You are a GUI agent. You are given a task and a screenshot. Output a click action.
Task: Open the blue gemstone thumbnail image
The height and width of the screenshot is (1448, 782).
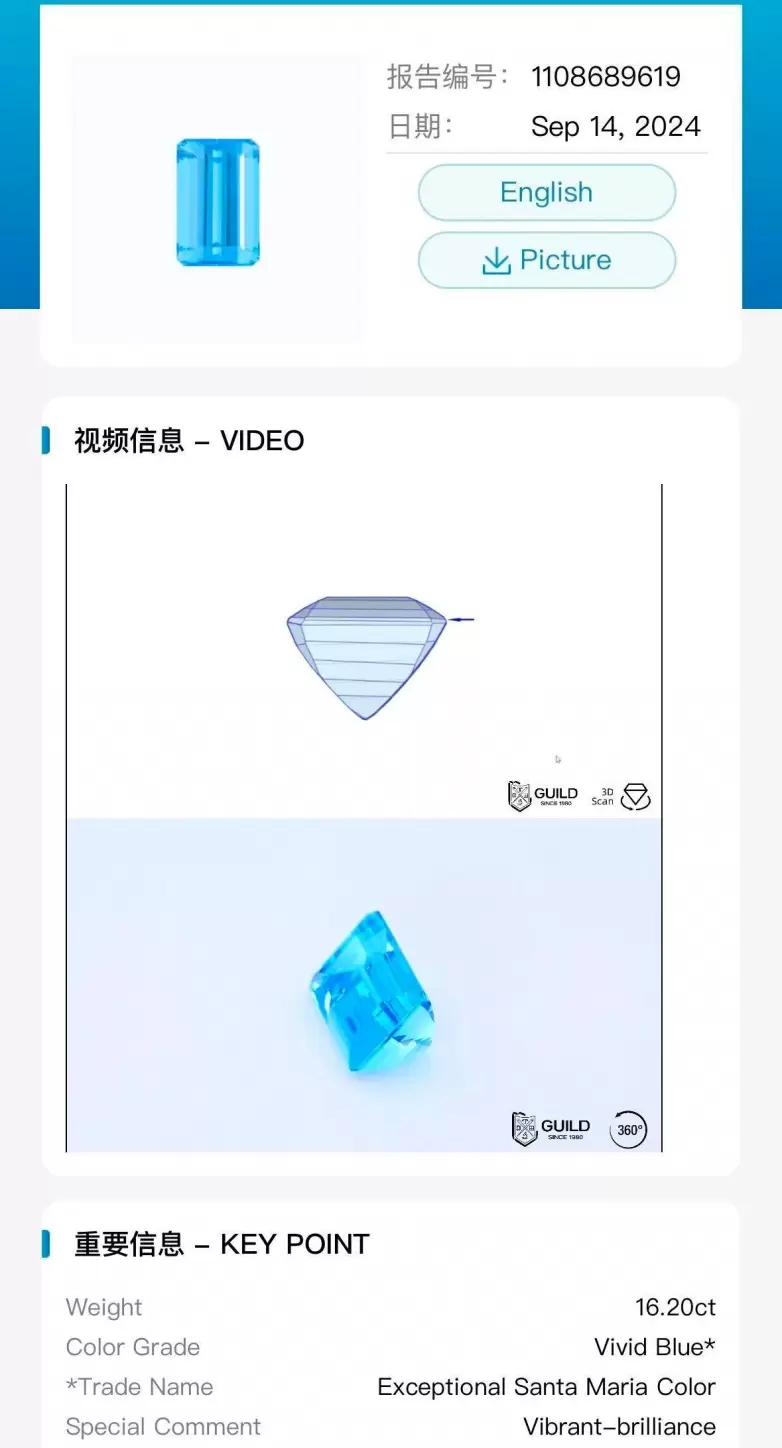click(217, 201)
